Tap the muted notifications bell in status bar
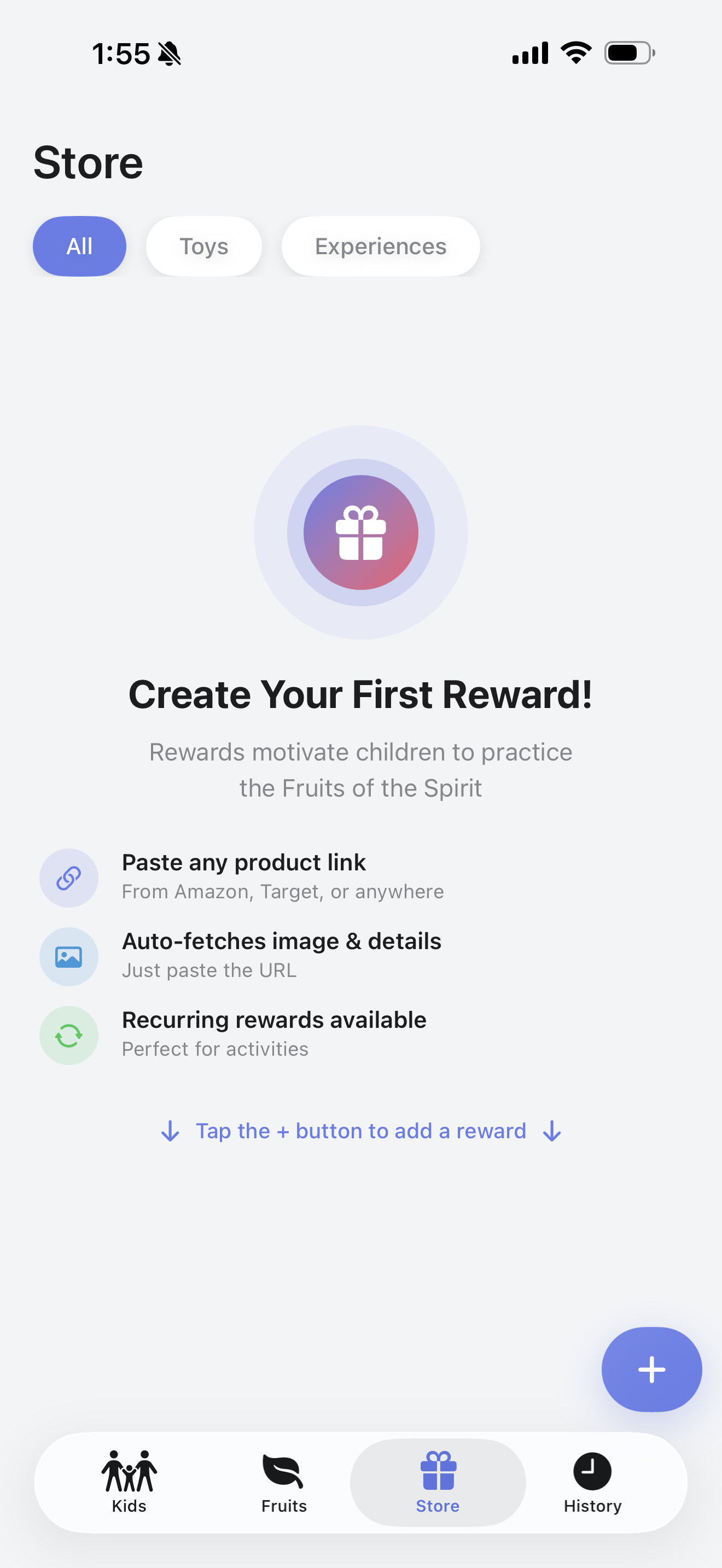The width and height of the screenshot is (722, 1568). (x=168, y=54)
